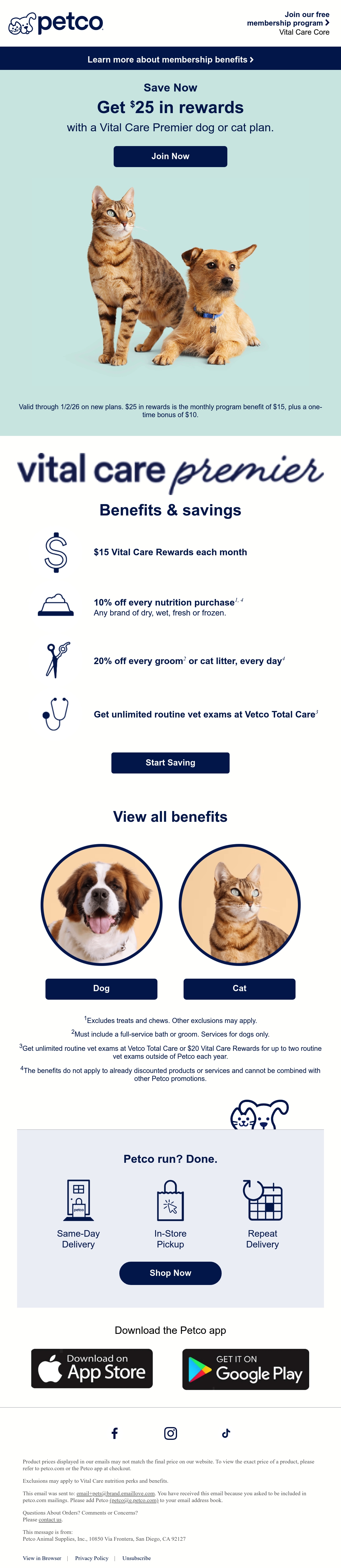View this email in browser

coord(42,1558)
